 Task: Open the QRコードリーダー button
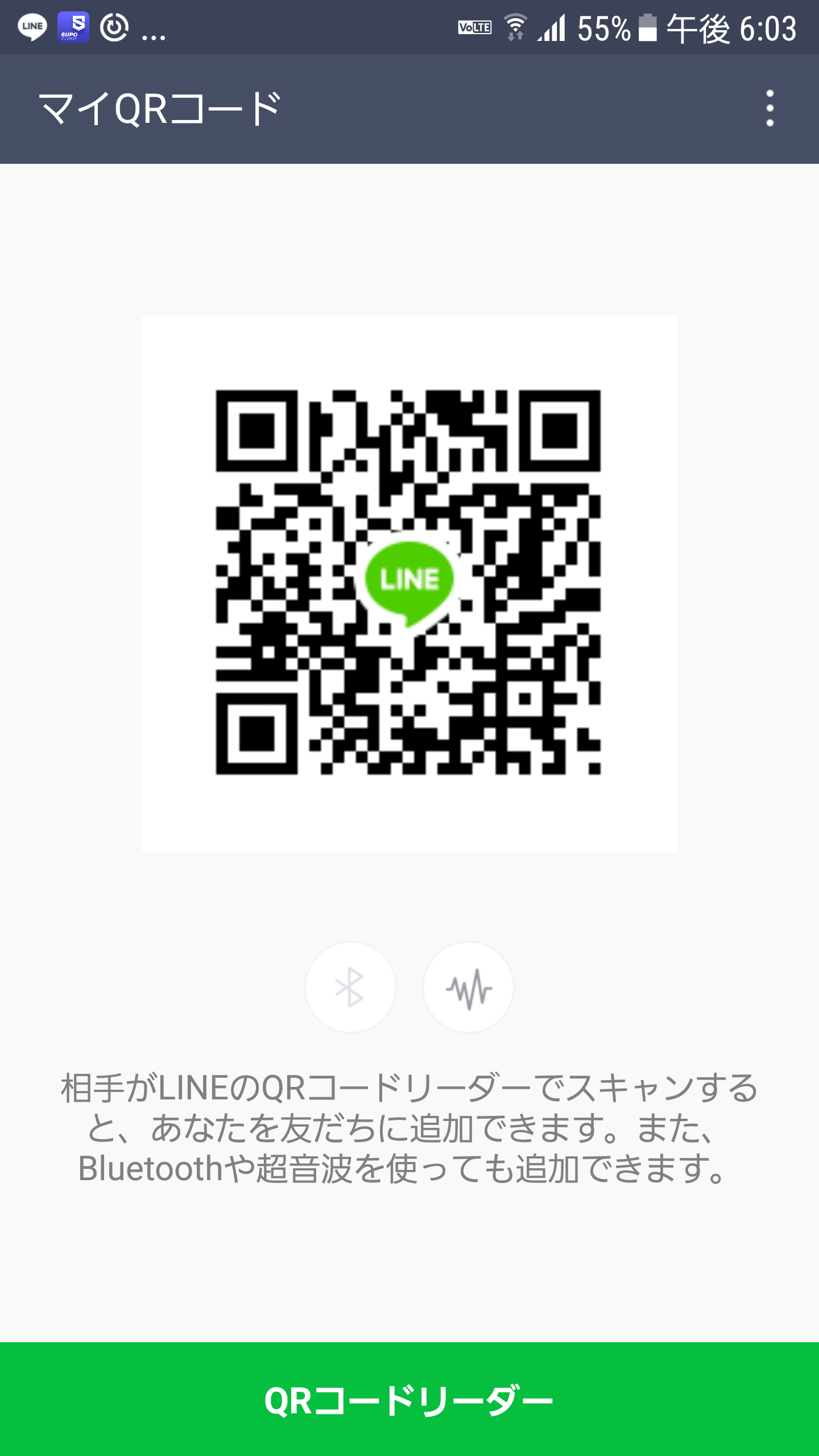point(409,1399)
